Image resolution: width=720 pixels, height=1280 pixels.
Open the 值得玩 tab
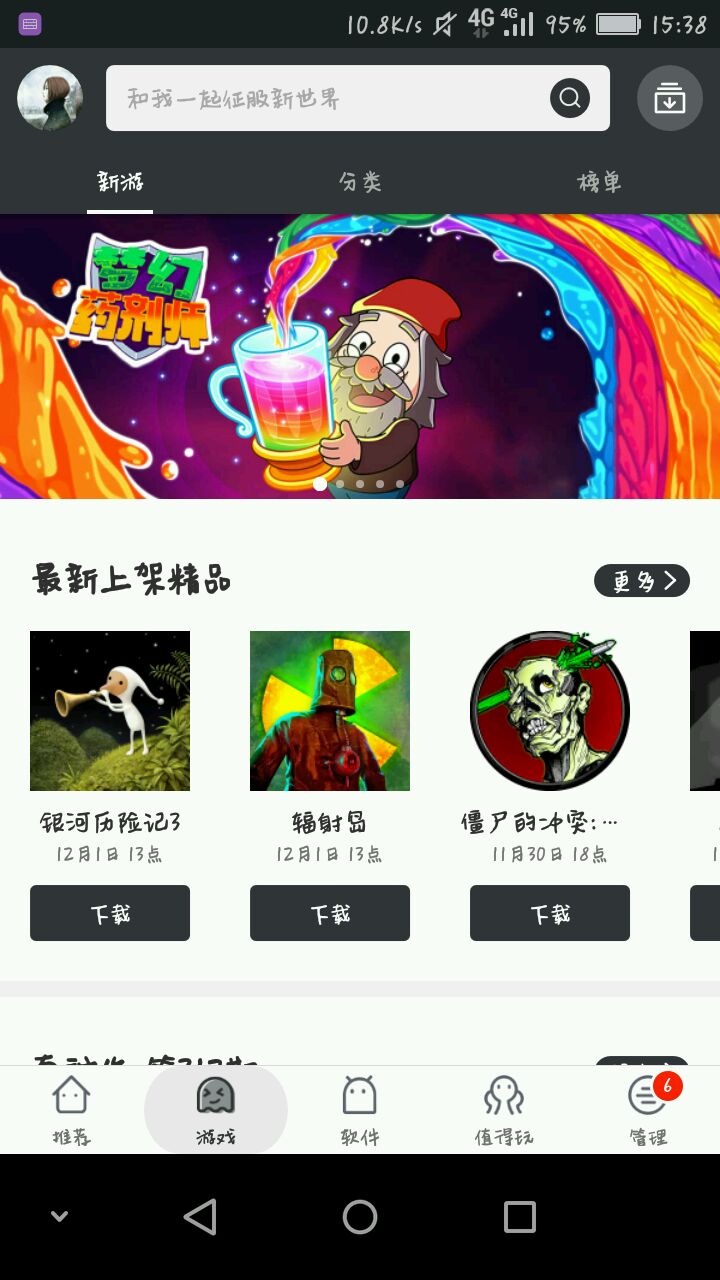click(504, 1110)
